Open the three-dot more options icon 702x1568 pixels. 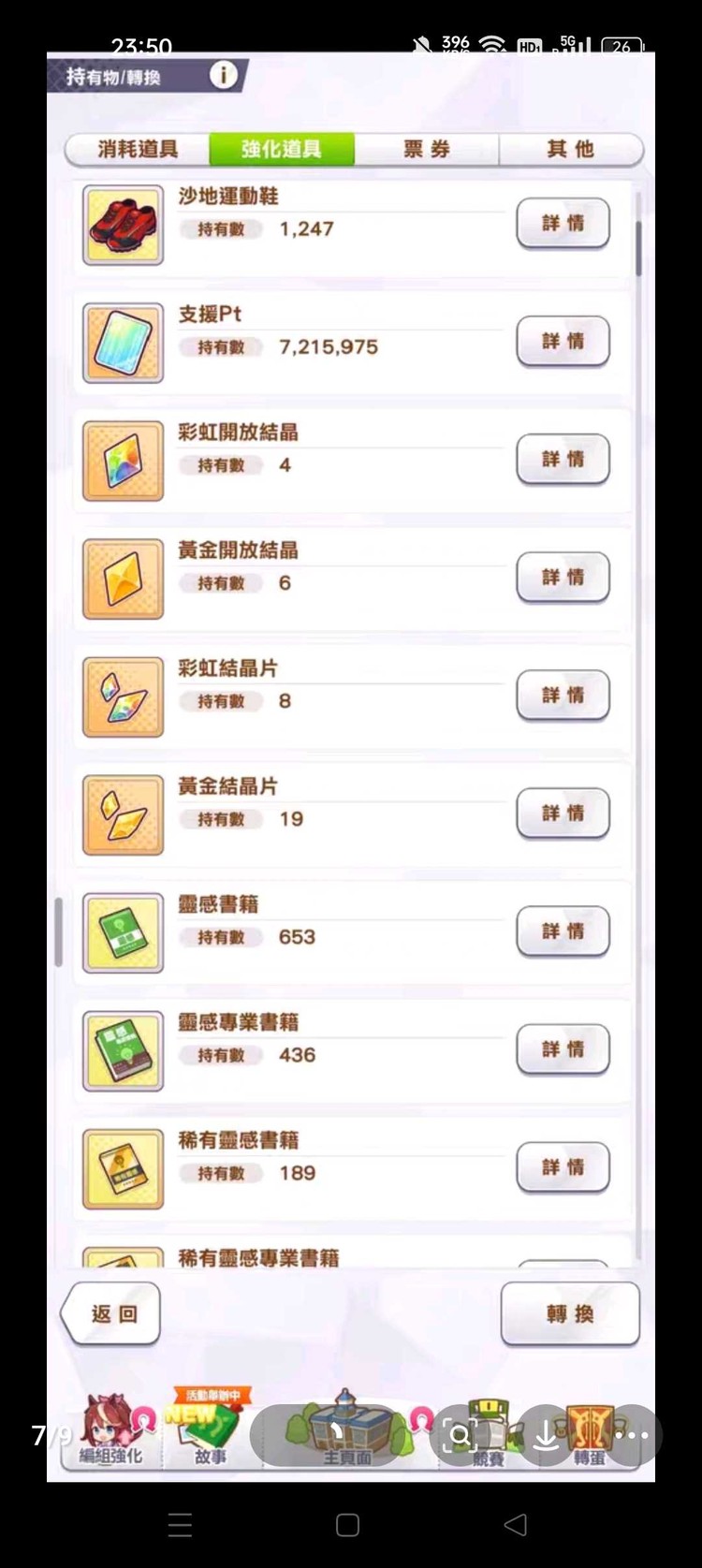[x=635, y=1434]
